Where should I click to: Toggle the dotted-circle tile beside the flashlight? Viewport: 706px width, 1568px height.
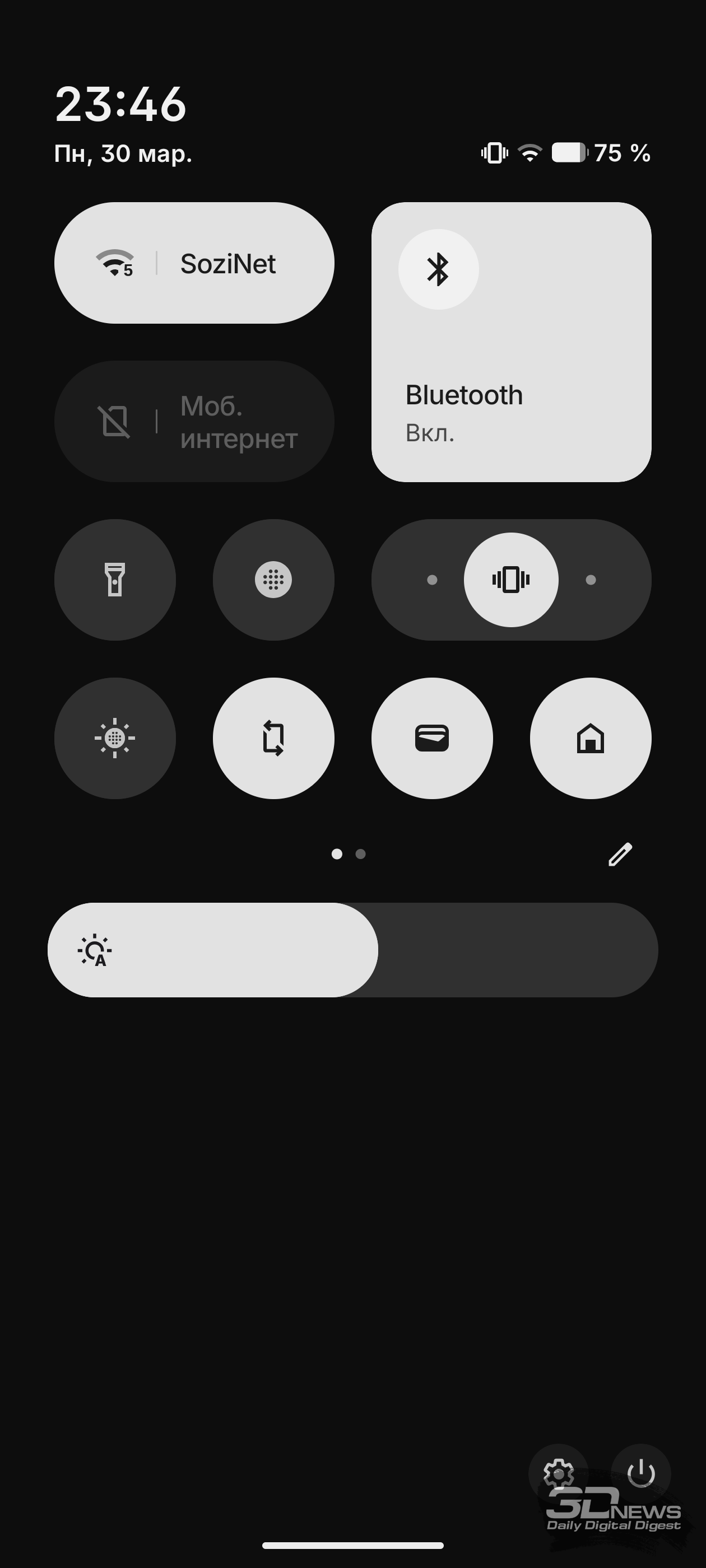(273, 580)
